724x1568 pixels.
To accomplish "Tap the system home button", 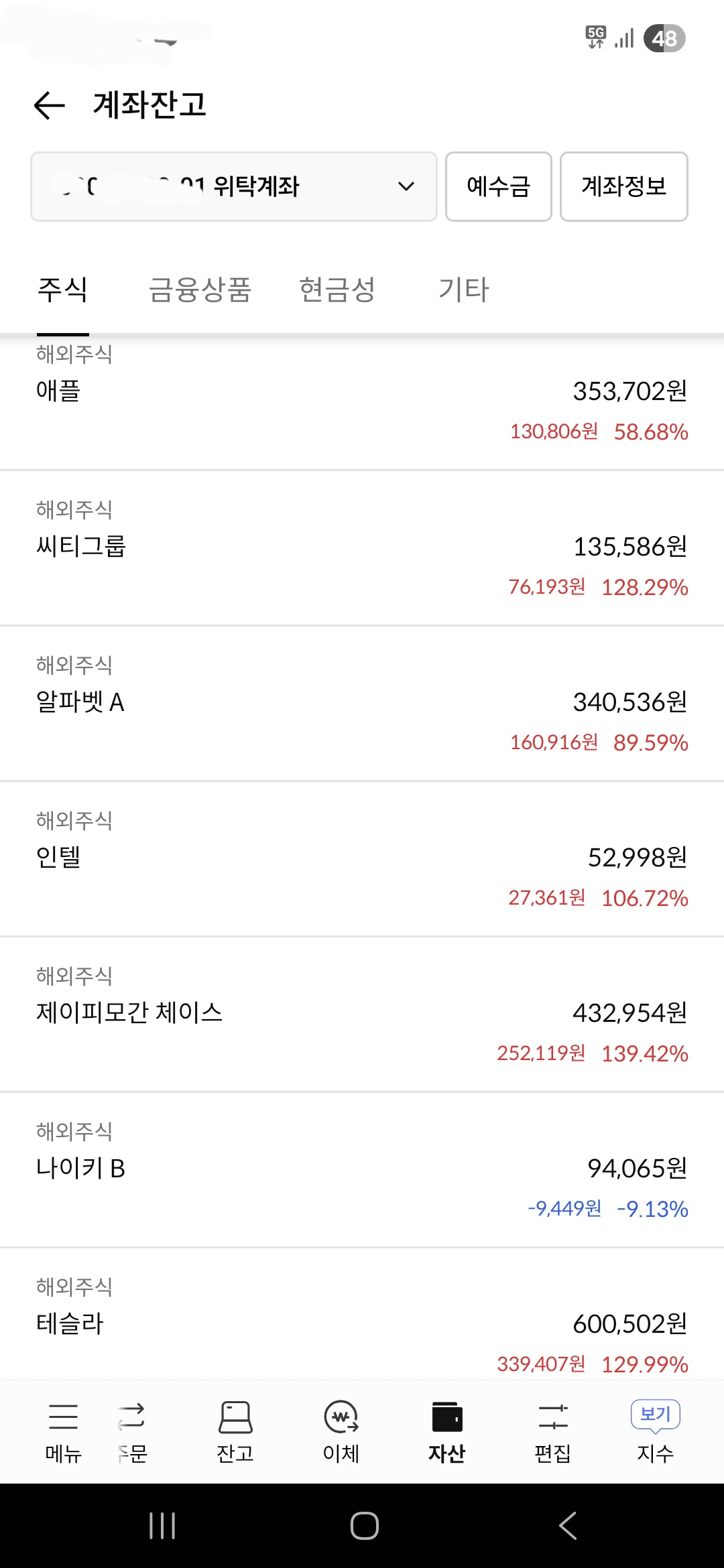I will click(x=364, y=1526).
